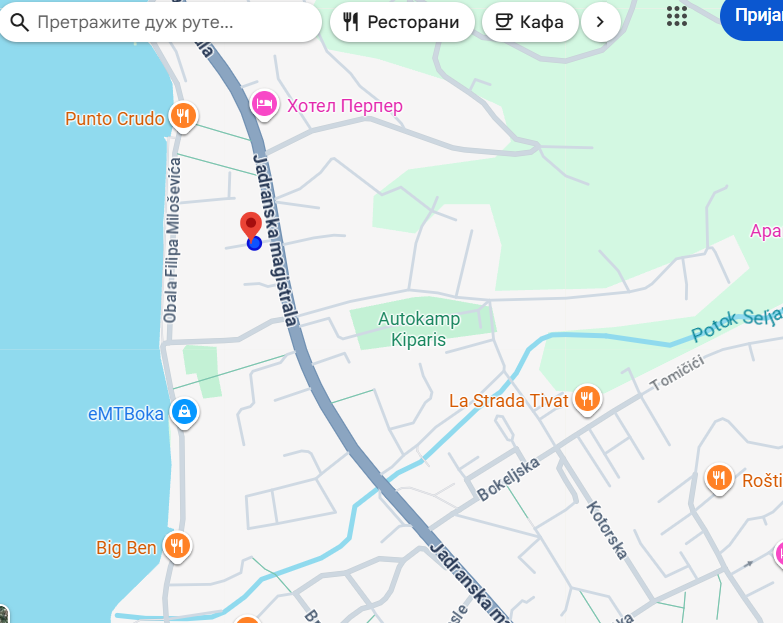The width and height of the screenshot is (783, 623).
Task: Select the Кафа filter chip
Action: click(529, 22)
